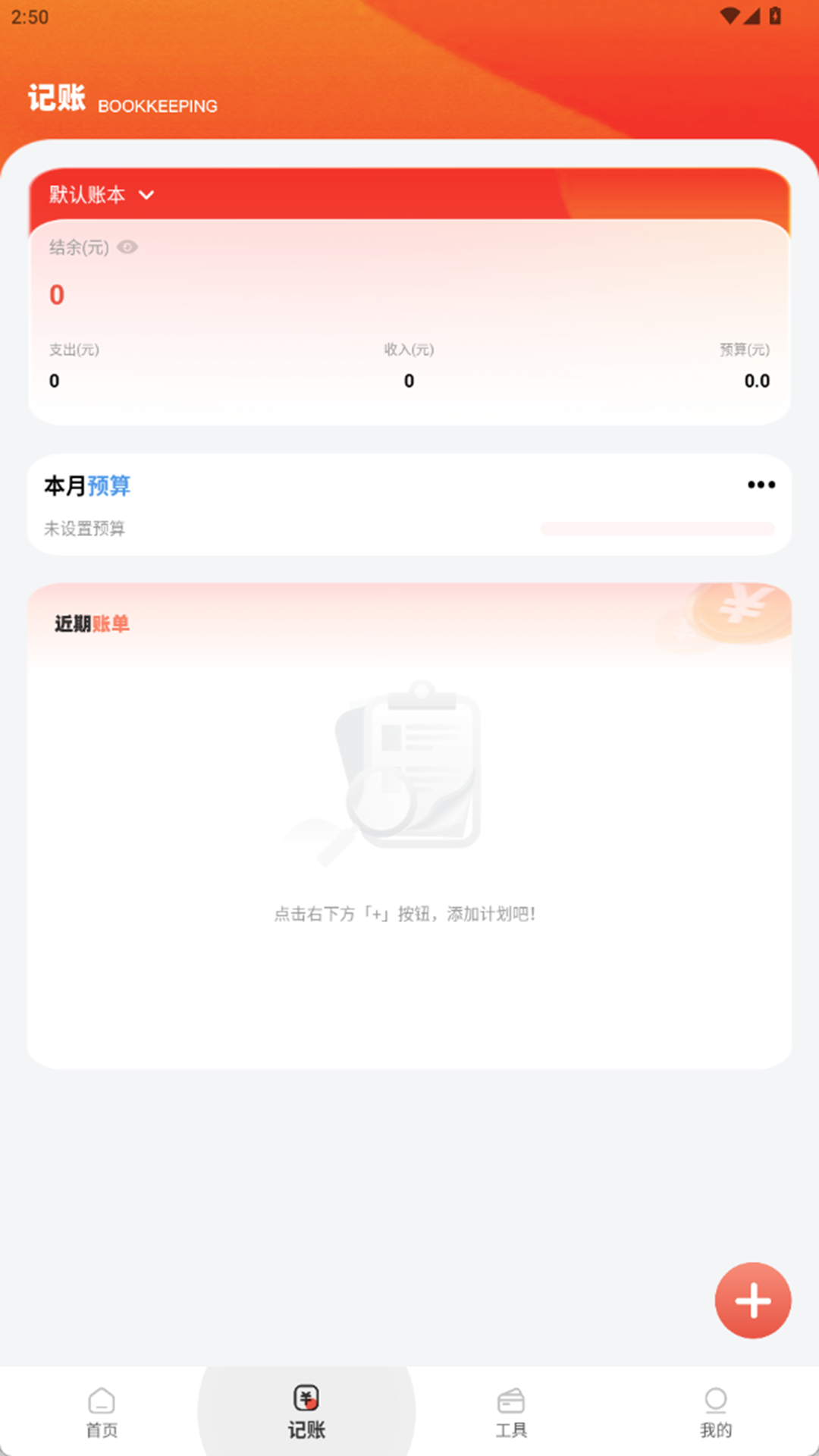
Task: Toggle balance visibility with the eye icon
Action: [x=127, y=247]
